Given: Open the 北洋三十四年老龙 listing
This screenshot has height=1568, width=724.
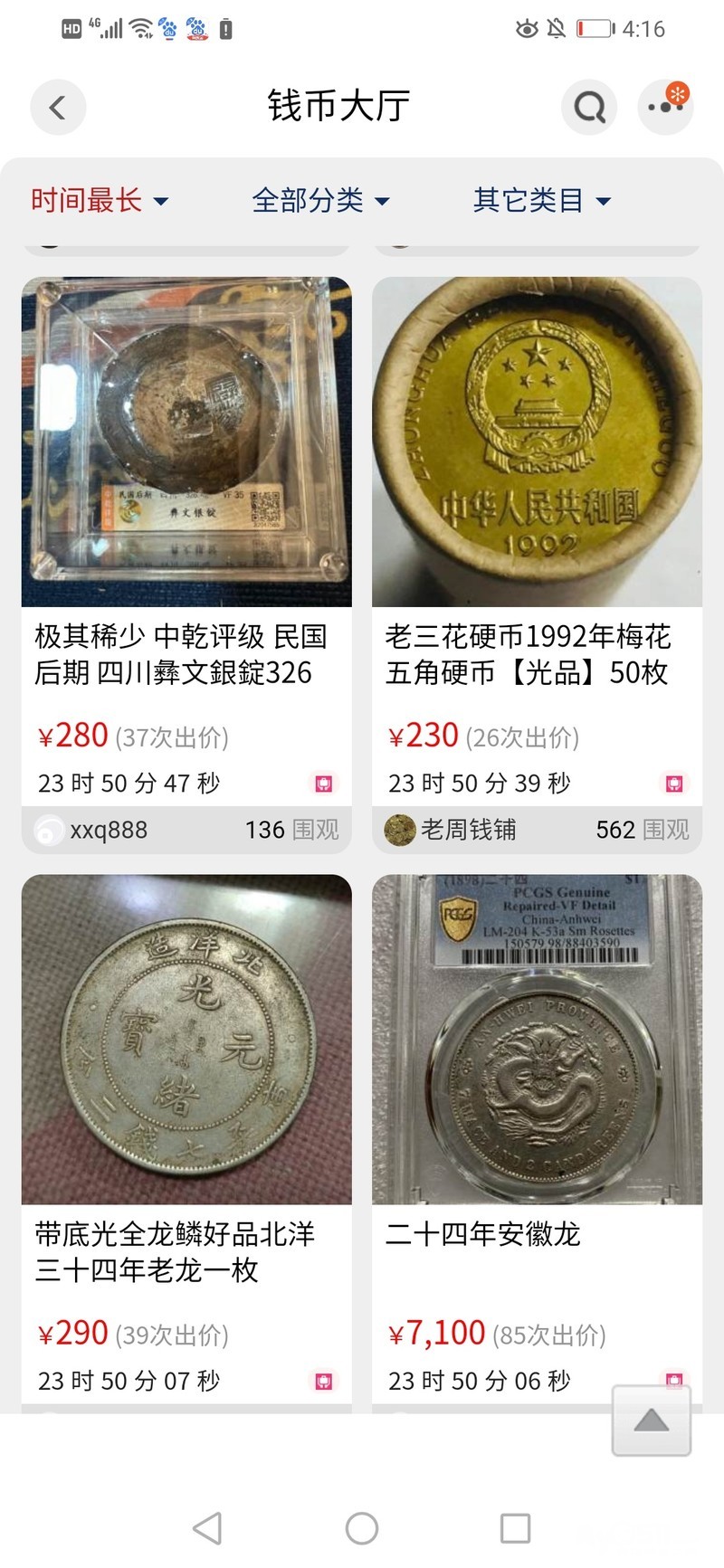Looking at the screenshot, I should [x=186, y=1041].
